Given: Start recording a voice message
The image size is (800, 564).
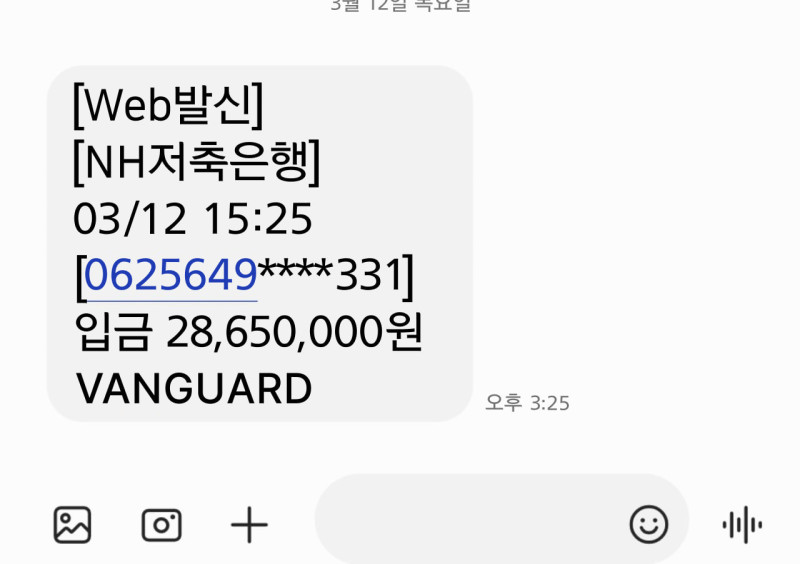Looking at the screenshot, I should pos(742,525).
